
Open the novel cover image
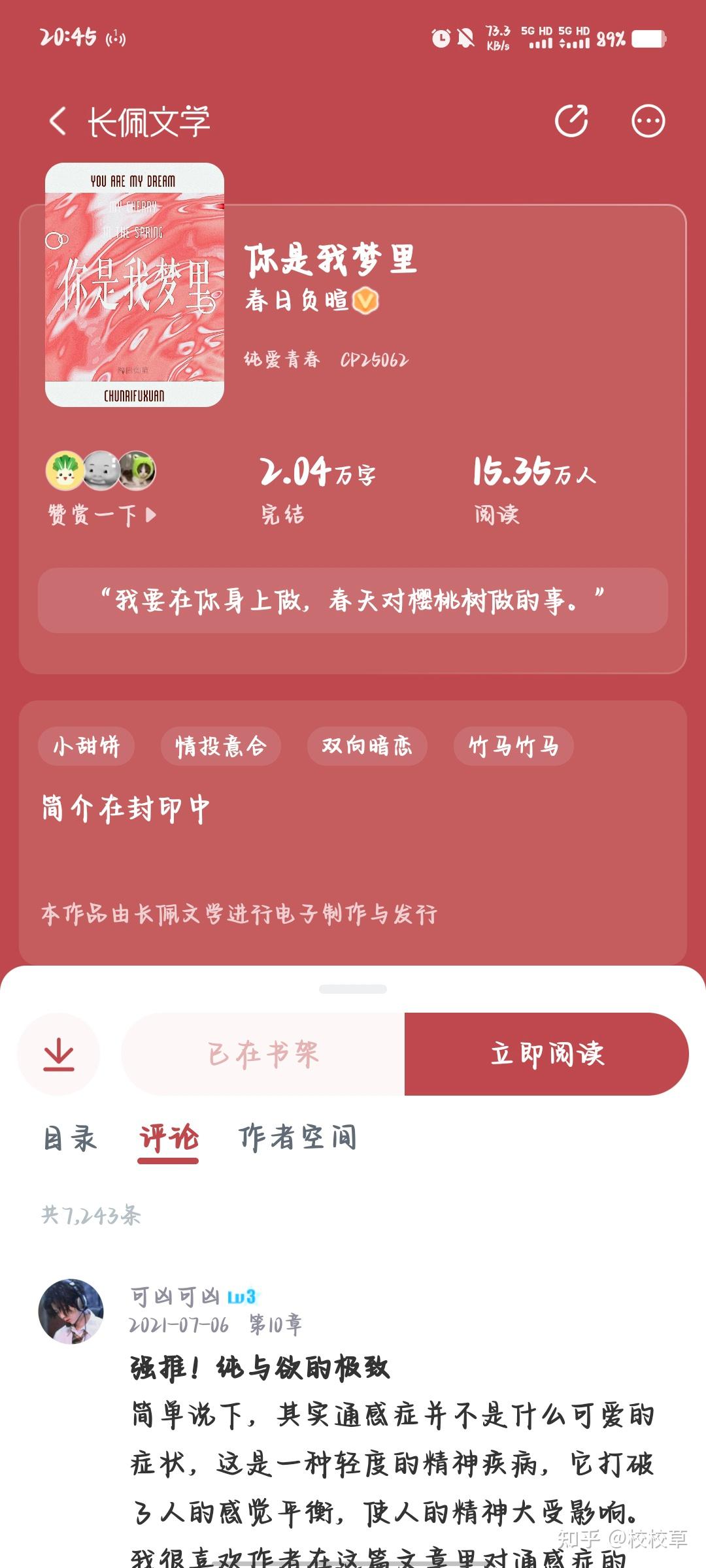click(135, 285)
